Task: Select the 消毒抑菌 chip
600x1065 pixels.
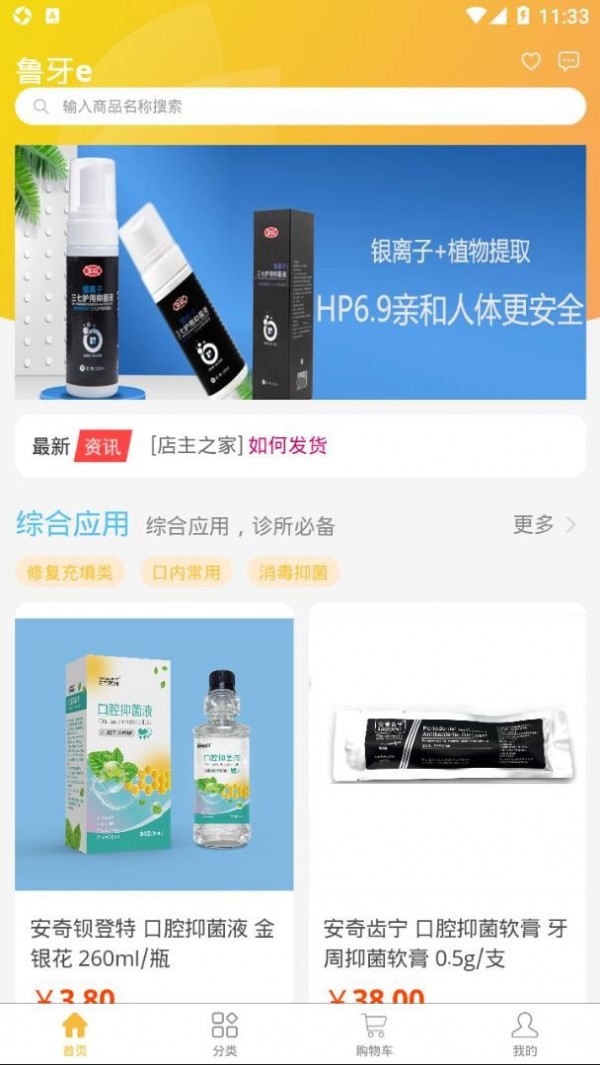Action: 293,572
